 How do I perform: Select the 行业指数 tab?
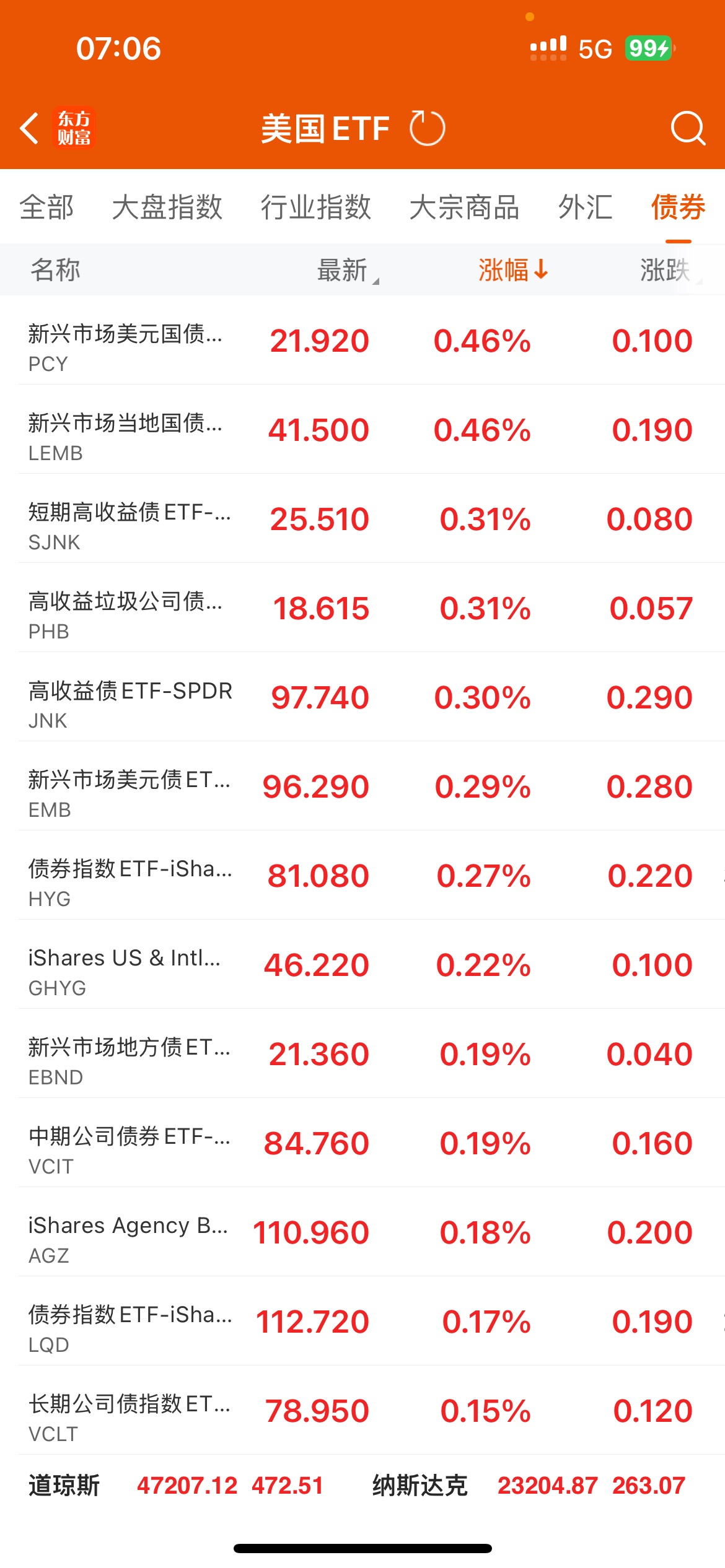click(x=315, y=207)
